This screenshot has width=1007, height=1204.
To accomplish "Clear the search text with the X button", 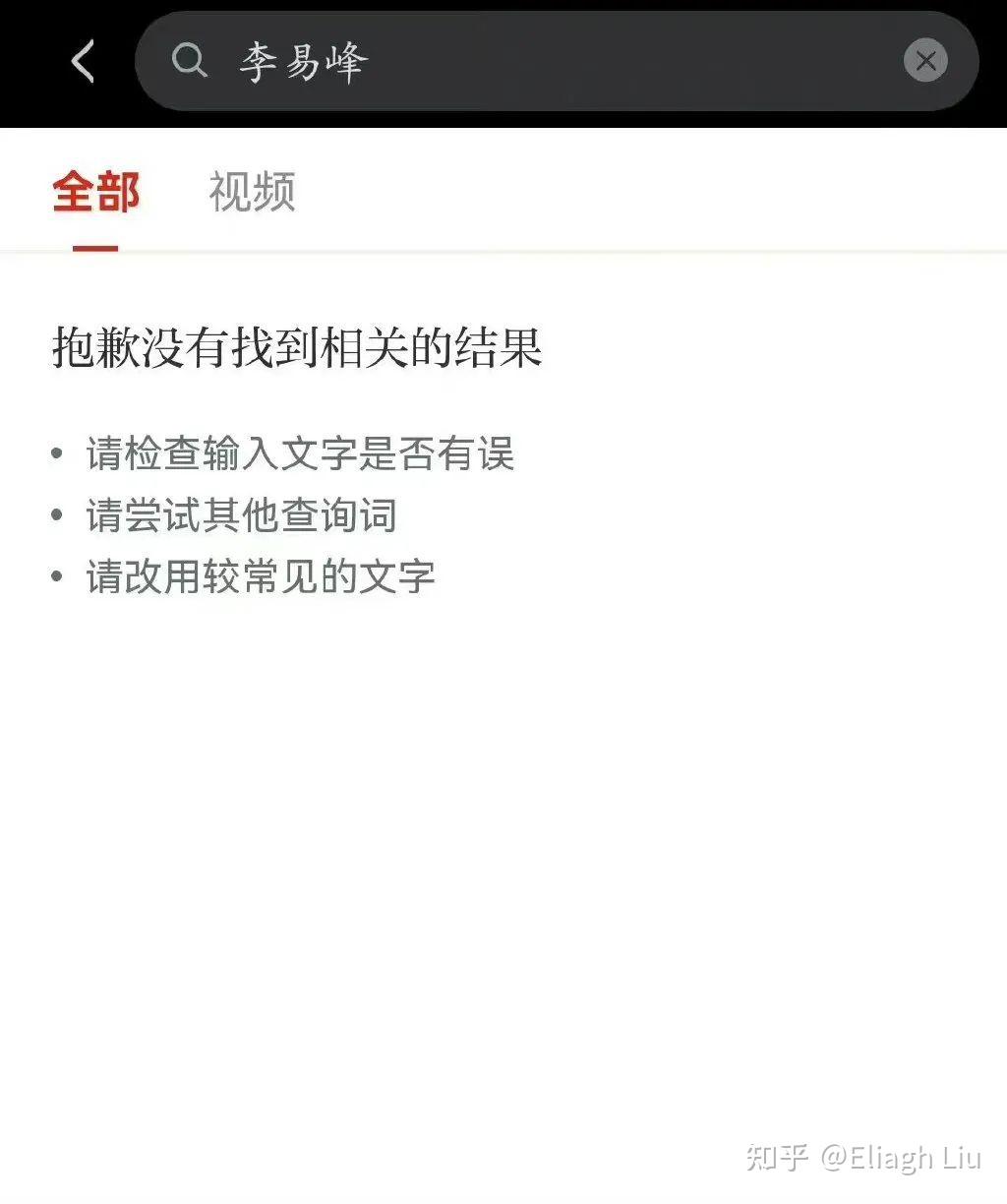I will point(925,62).
